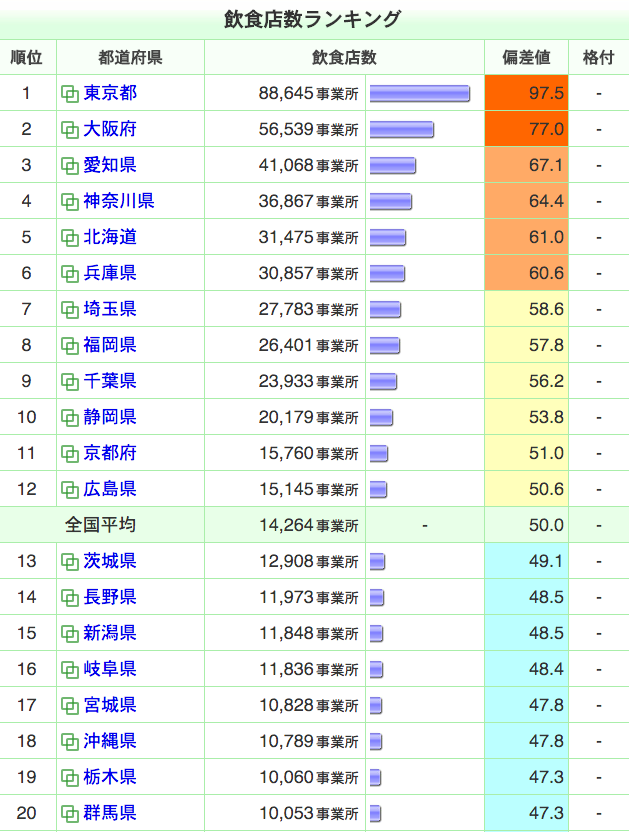The height and width of the screenshot is (832, 629).
Task: Tap the 宮城県 link
Action: [x=110, y=705]
